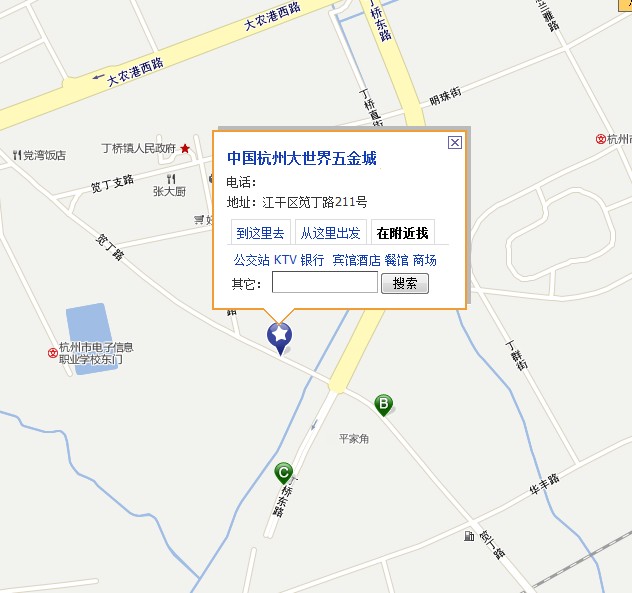Switch to 到这里去 tab
Image resolution: width=632 pixels, height=593 pixels.
point(261,233)
